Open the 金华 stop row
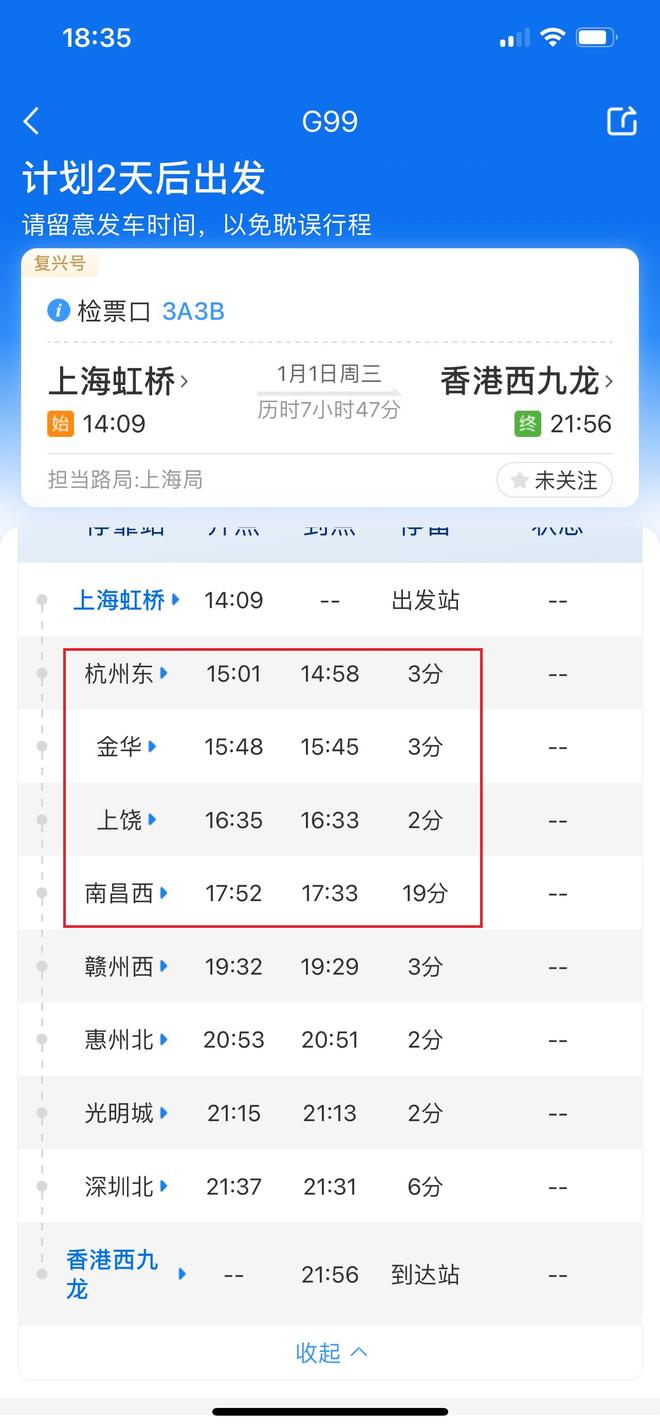 127,747
